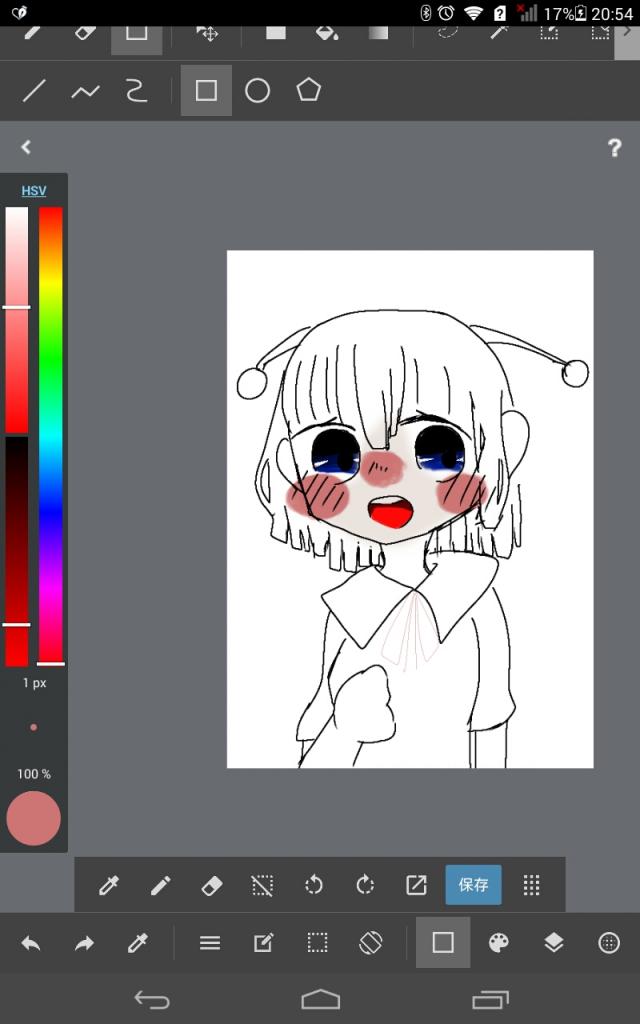Viewport: 640px width, 1024px height.
Task: Tap the 保存 save button
Action: coord(473,885)
